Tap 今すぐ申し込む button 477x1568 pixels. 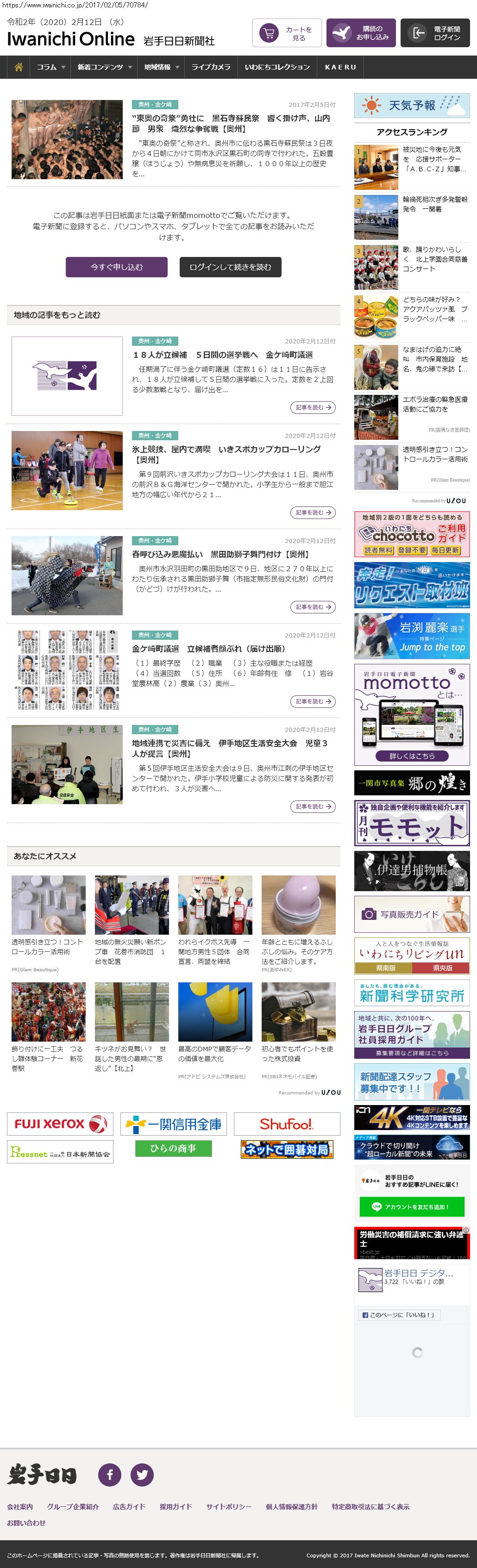(116, 267)
